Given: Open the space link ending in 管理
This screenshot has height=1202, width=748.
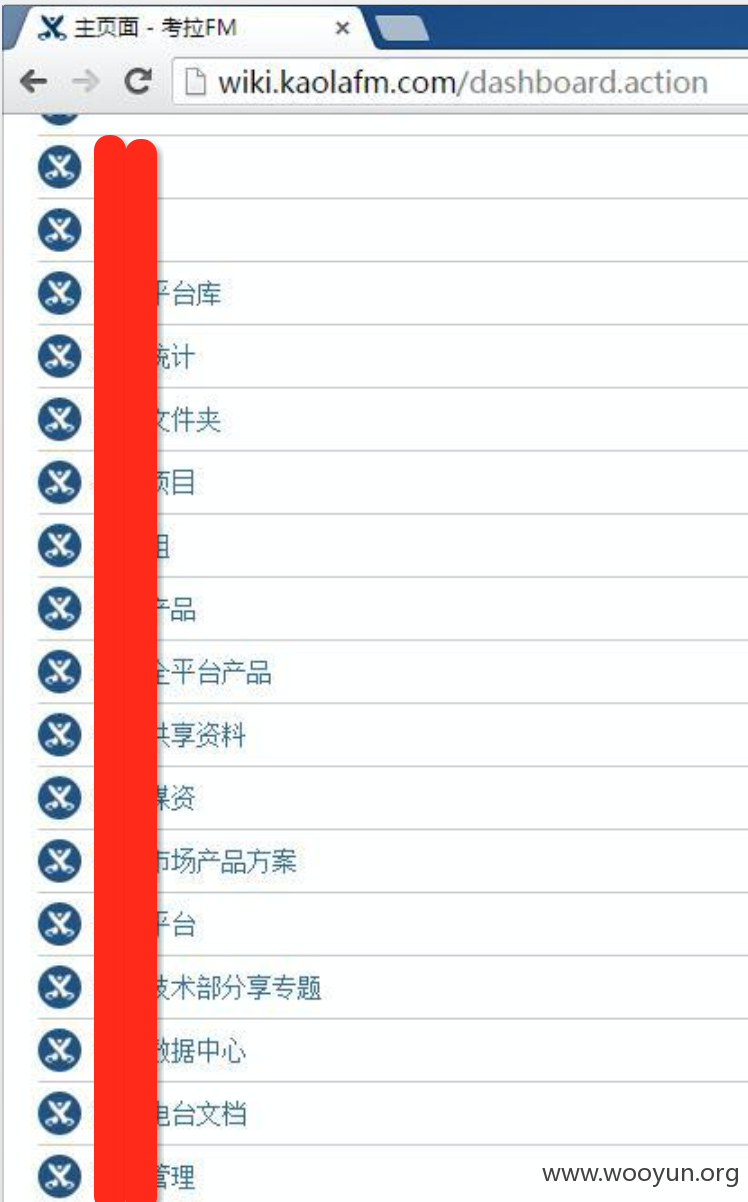Looking at the screenshot, I should tap(173, 1177).
